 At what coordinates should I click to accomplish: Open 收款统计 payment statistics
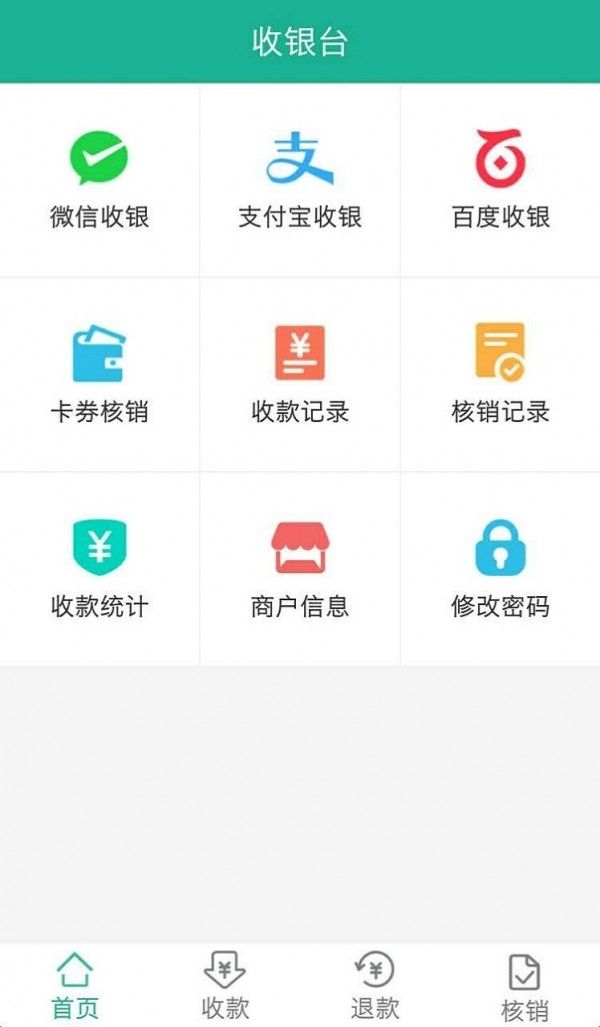(100, 569)
